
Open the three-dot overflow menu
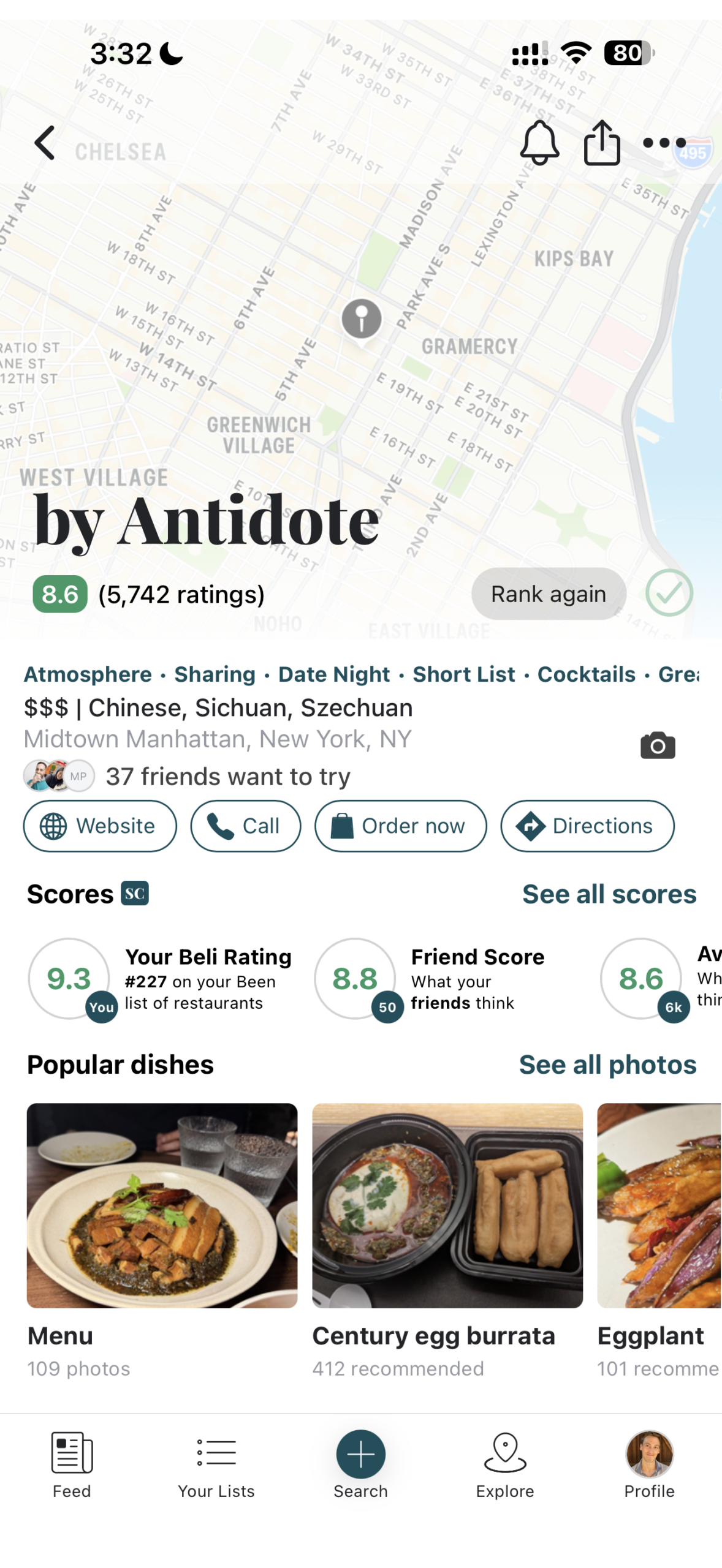(664, 143)
